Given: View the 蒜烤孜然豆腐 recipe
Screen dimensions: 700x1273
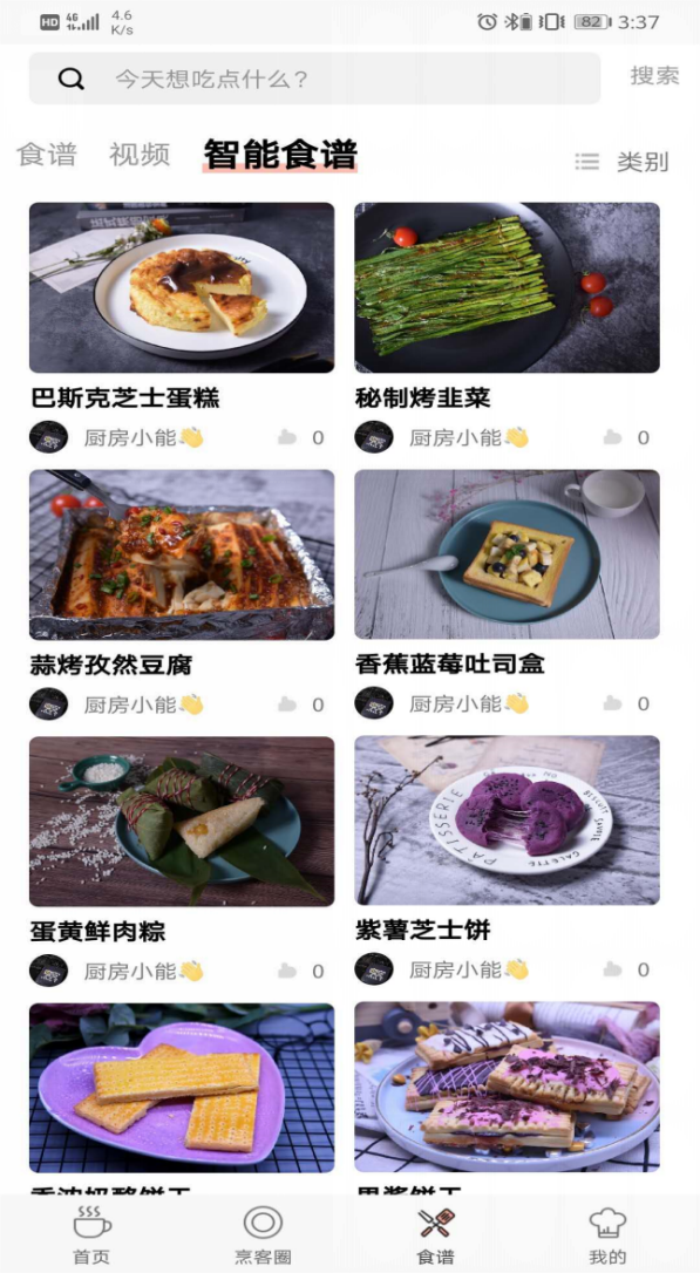Looking at the screenshot, I should coord(181,555).
